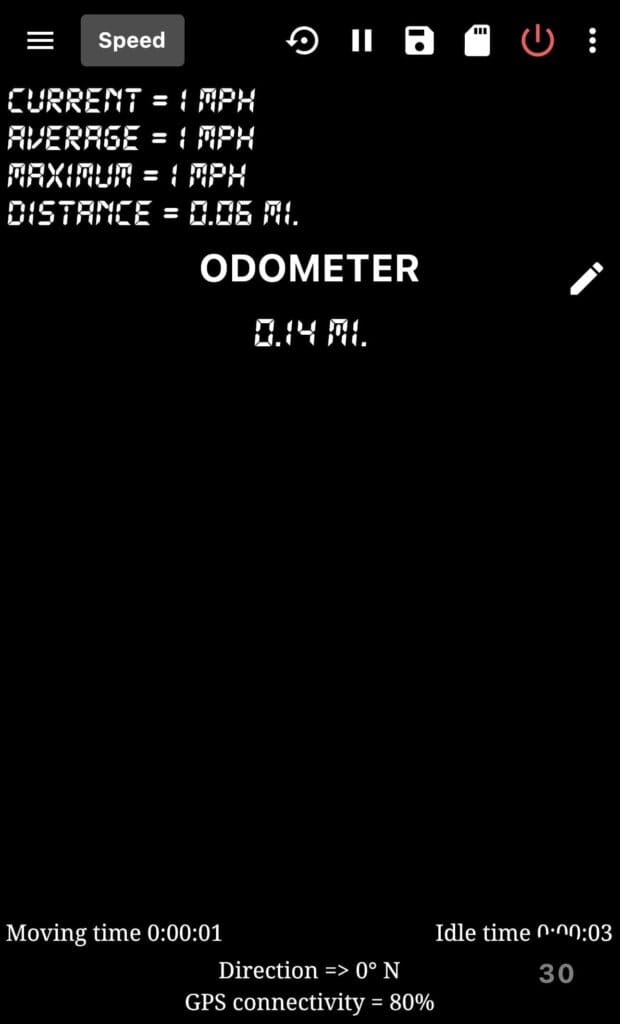
Task: Tap the Speed mode button
Action: 133,40
